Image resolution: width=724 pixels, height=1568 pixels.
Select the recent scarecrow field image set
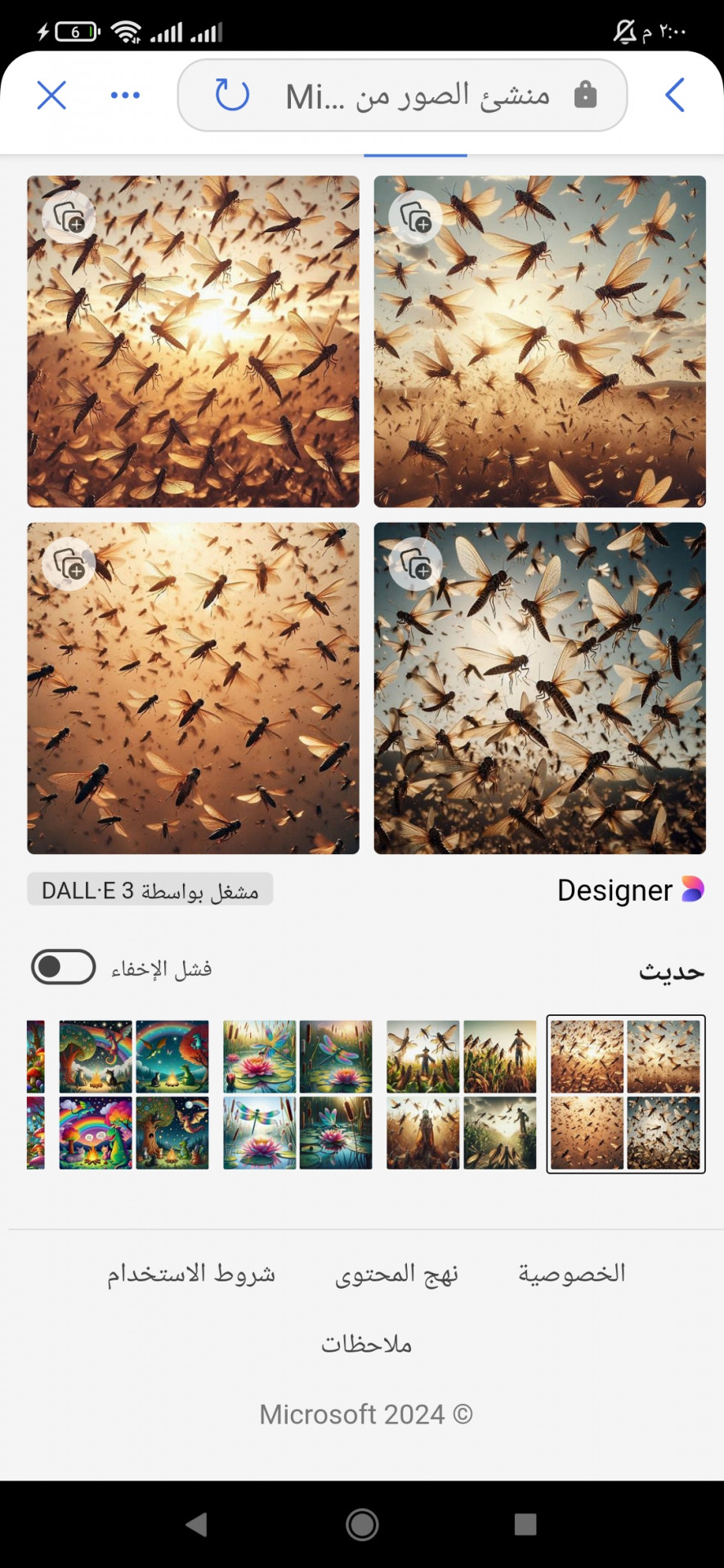coord(461,1094)
